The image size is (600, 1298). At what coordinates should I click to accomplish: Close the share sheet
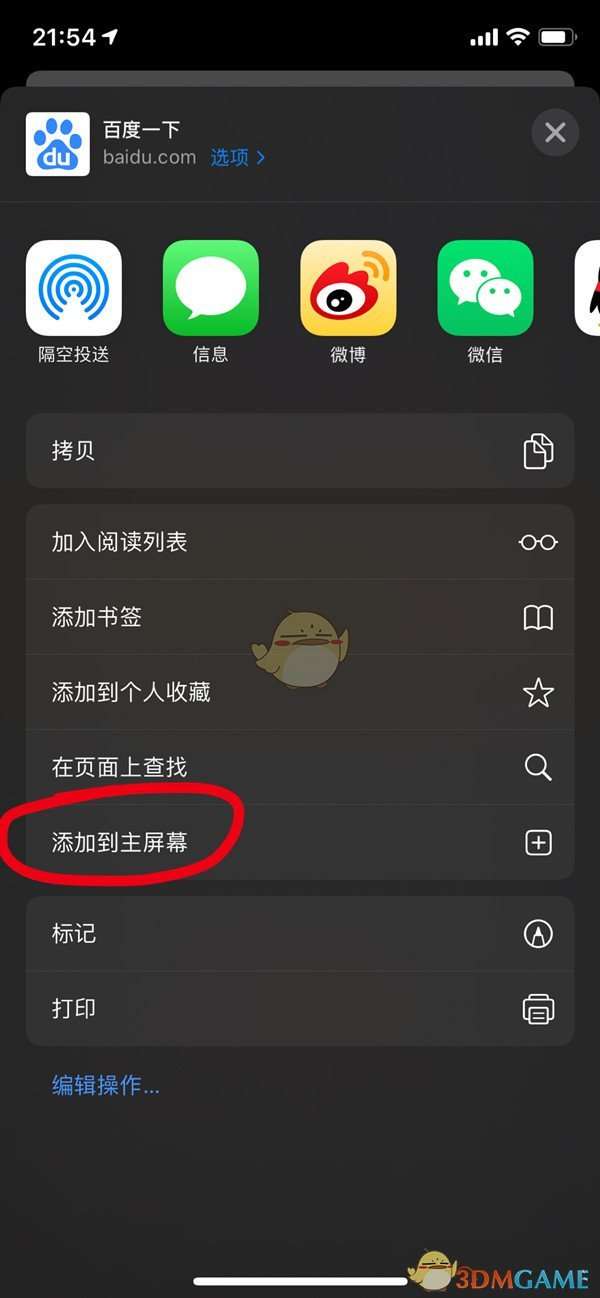coord(555,133)
